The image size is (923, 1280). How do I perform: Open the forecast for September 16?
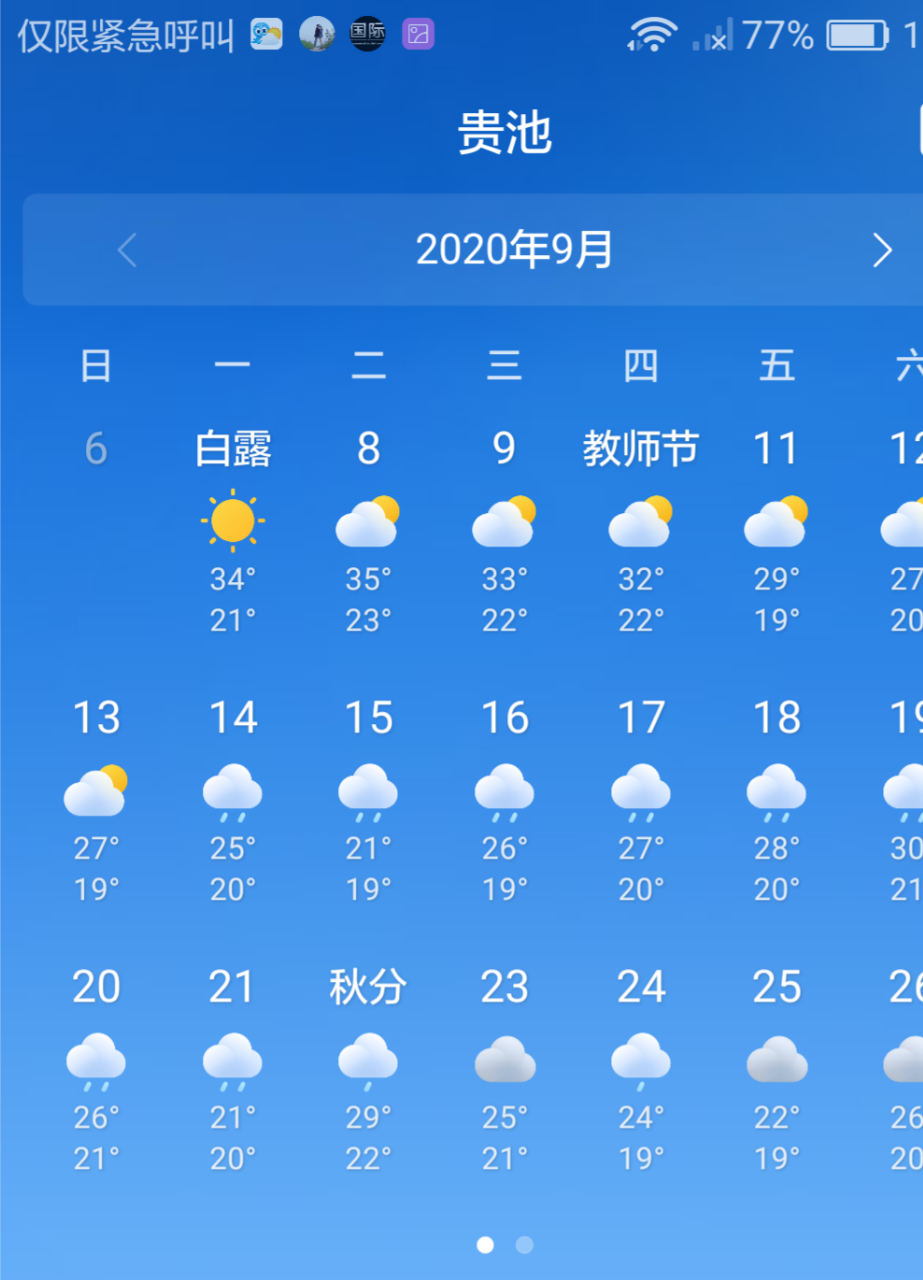[x=504, y=800]
